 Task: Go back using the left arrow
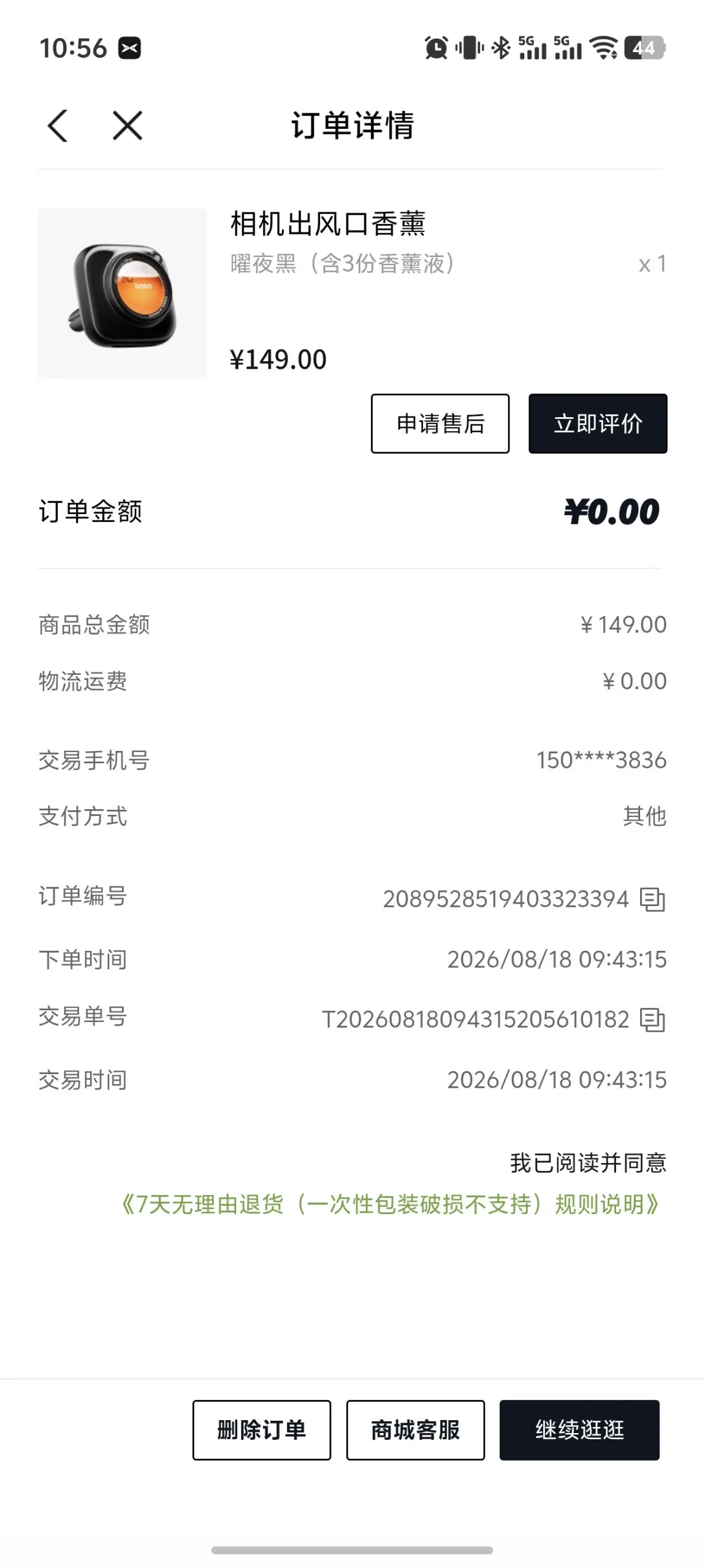point(58,126)
